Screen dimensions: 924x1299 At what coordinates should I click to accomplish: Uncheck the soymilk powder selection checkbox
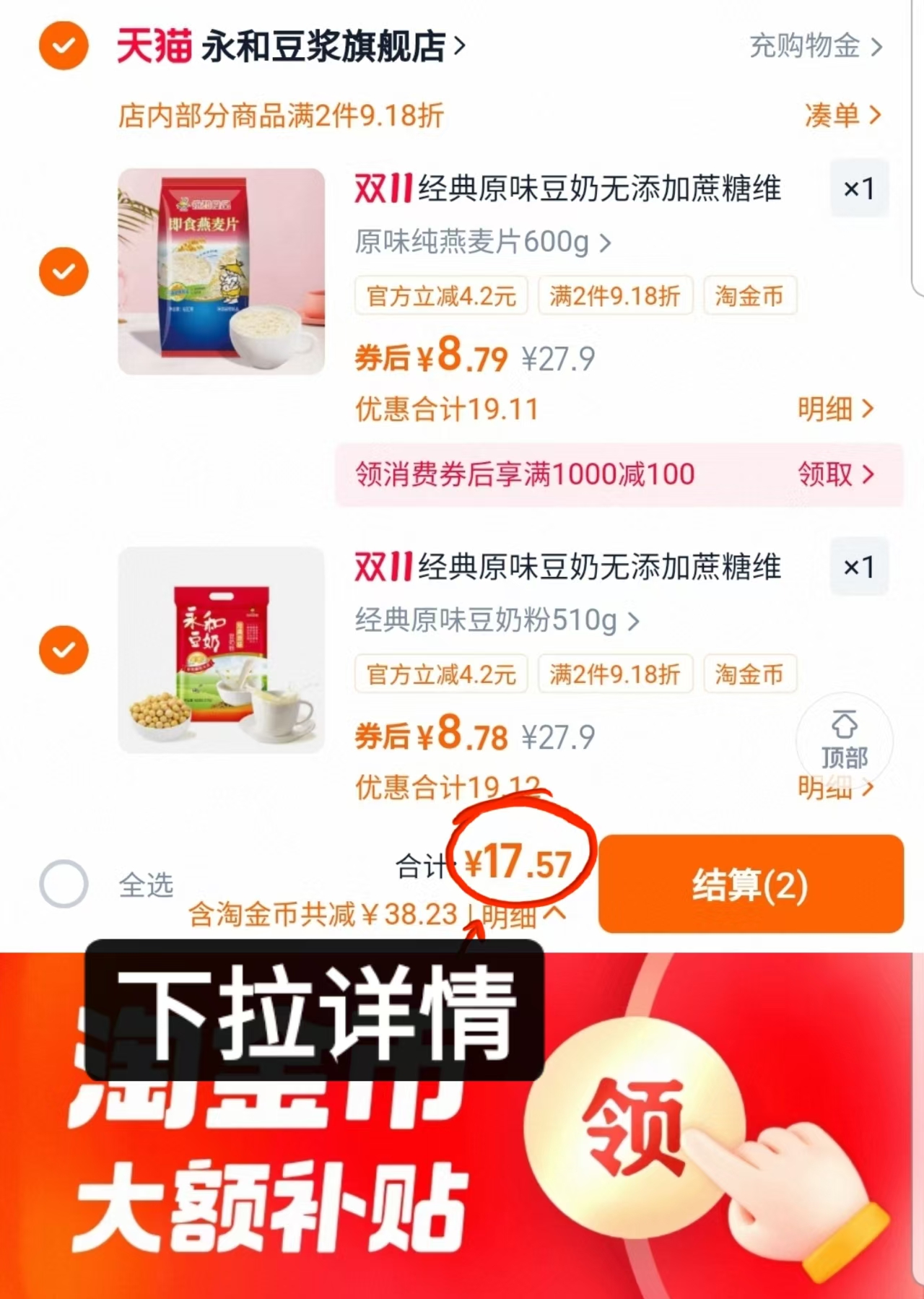coord(64,649)
